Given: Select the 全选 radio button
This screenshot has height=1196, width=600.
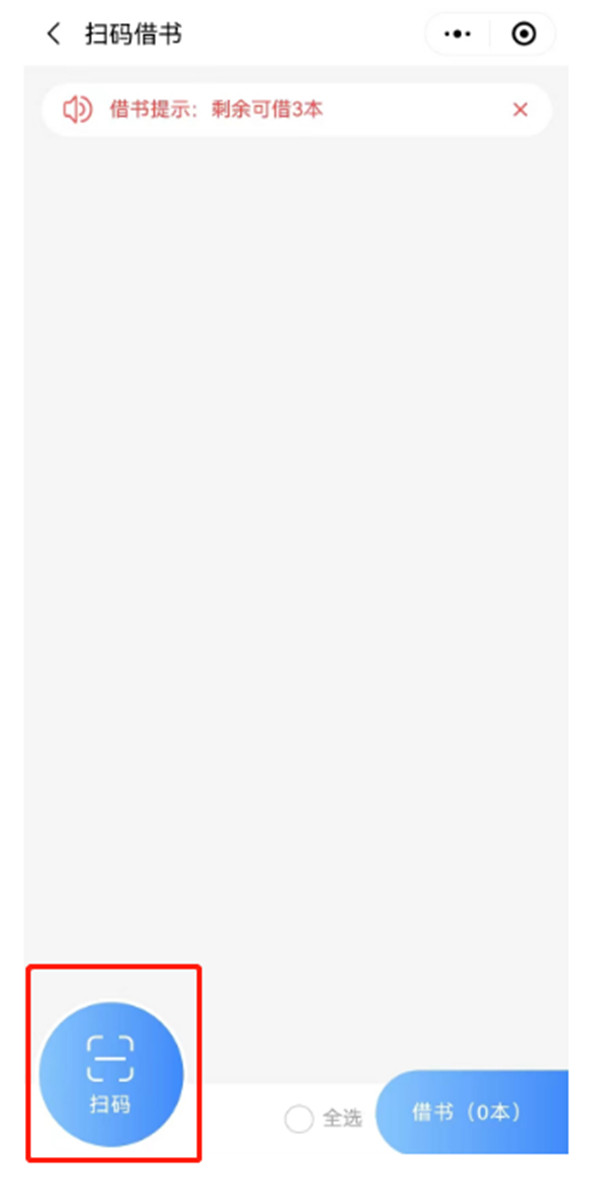Looking at the screenshot, I should [299, 1120].
